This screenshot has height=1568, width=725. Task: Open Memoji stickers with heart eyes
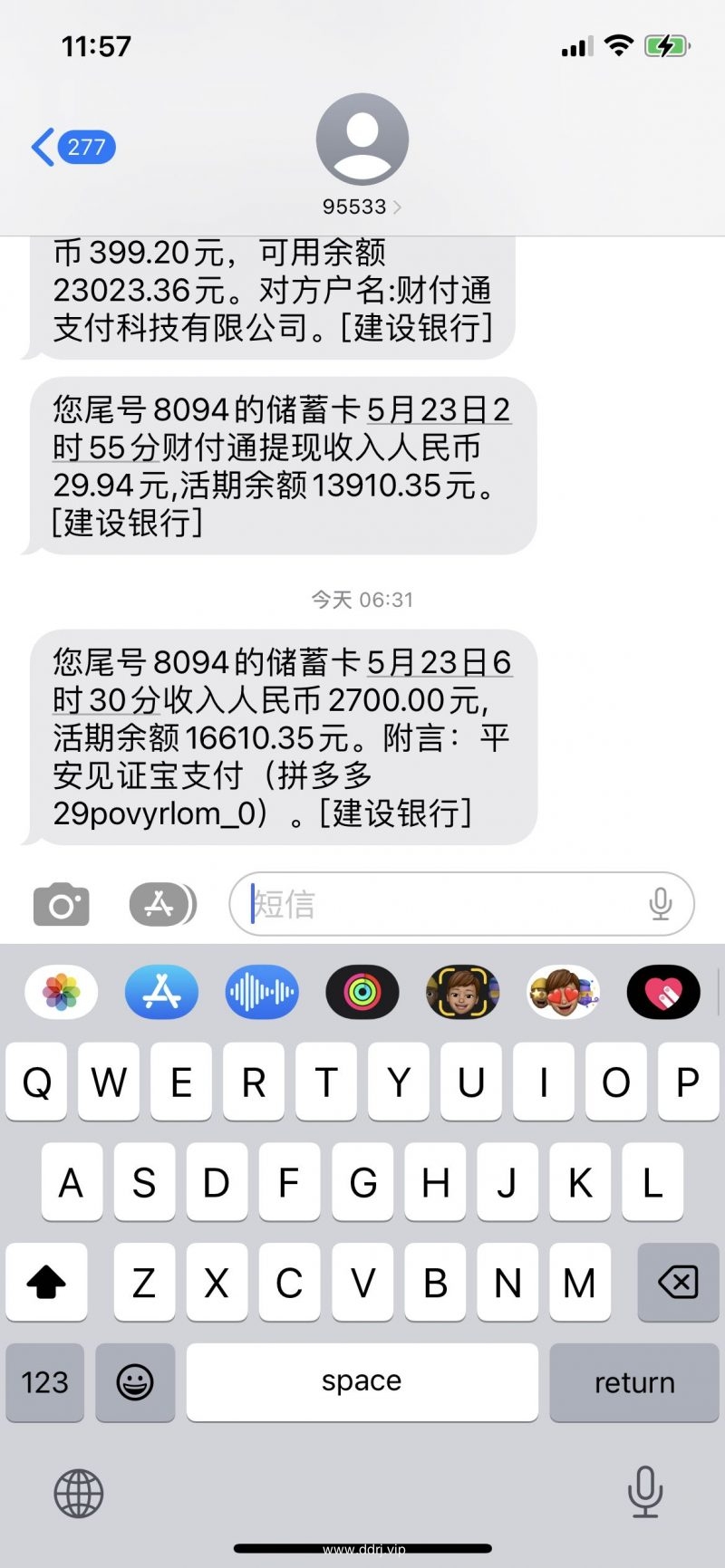[563, 992]
